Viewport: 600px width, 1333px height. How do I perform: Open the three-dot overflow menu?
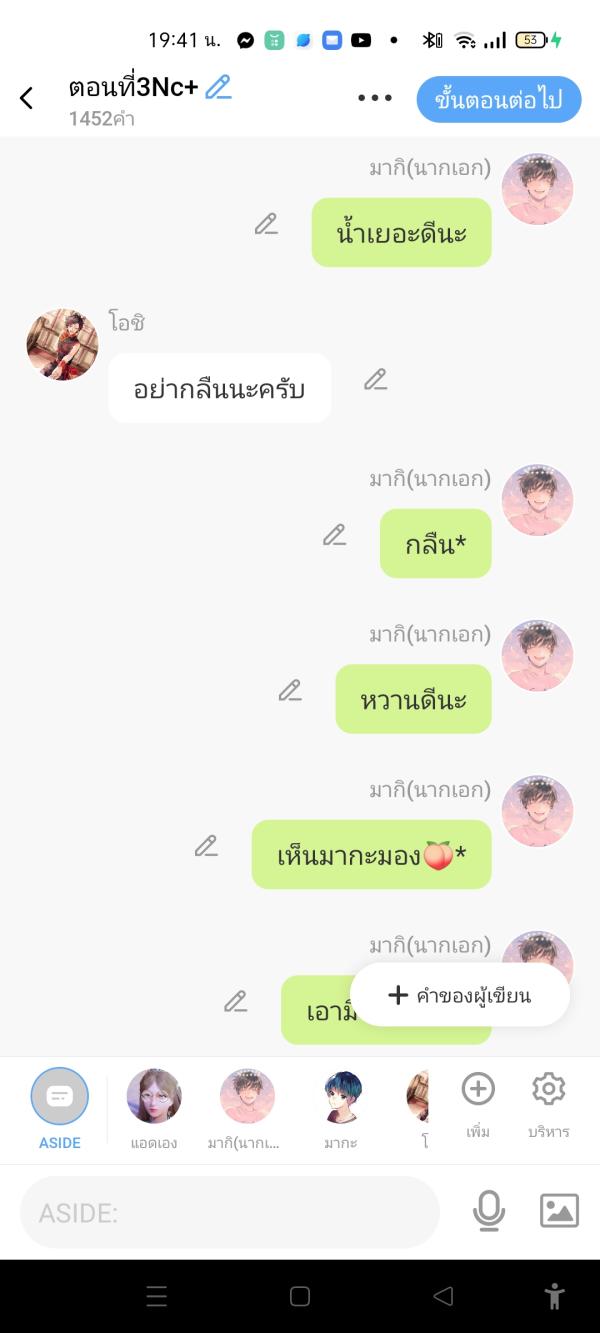pyautogui.click(x=375, y=98)
